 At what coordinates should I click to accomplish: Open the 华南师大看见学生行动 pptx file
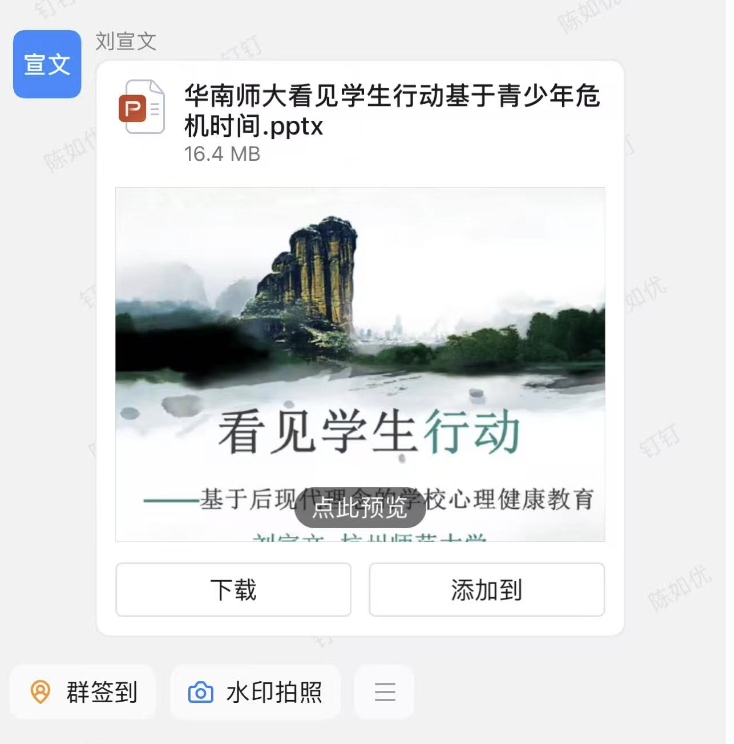391,110
